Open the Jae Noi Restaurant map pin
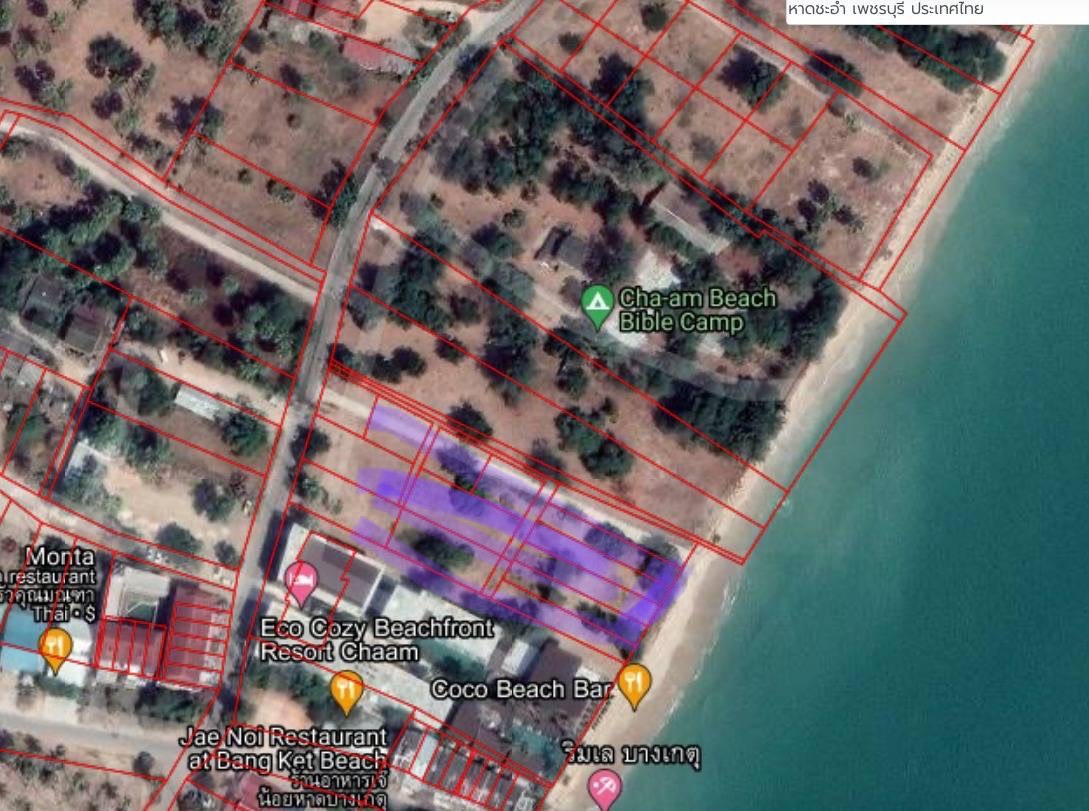 (x=347, y=691)
